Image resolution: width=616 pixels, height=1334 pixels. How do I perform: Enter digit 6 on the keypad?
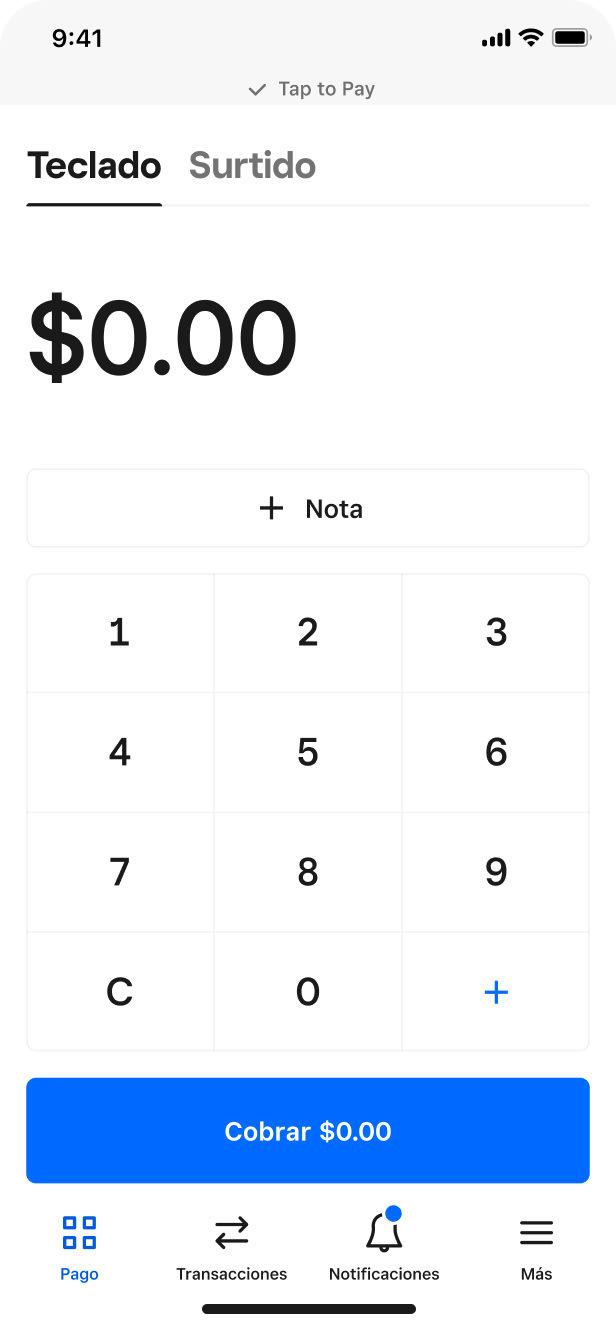point(496,752)
